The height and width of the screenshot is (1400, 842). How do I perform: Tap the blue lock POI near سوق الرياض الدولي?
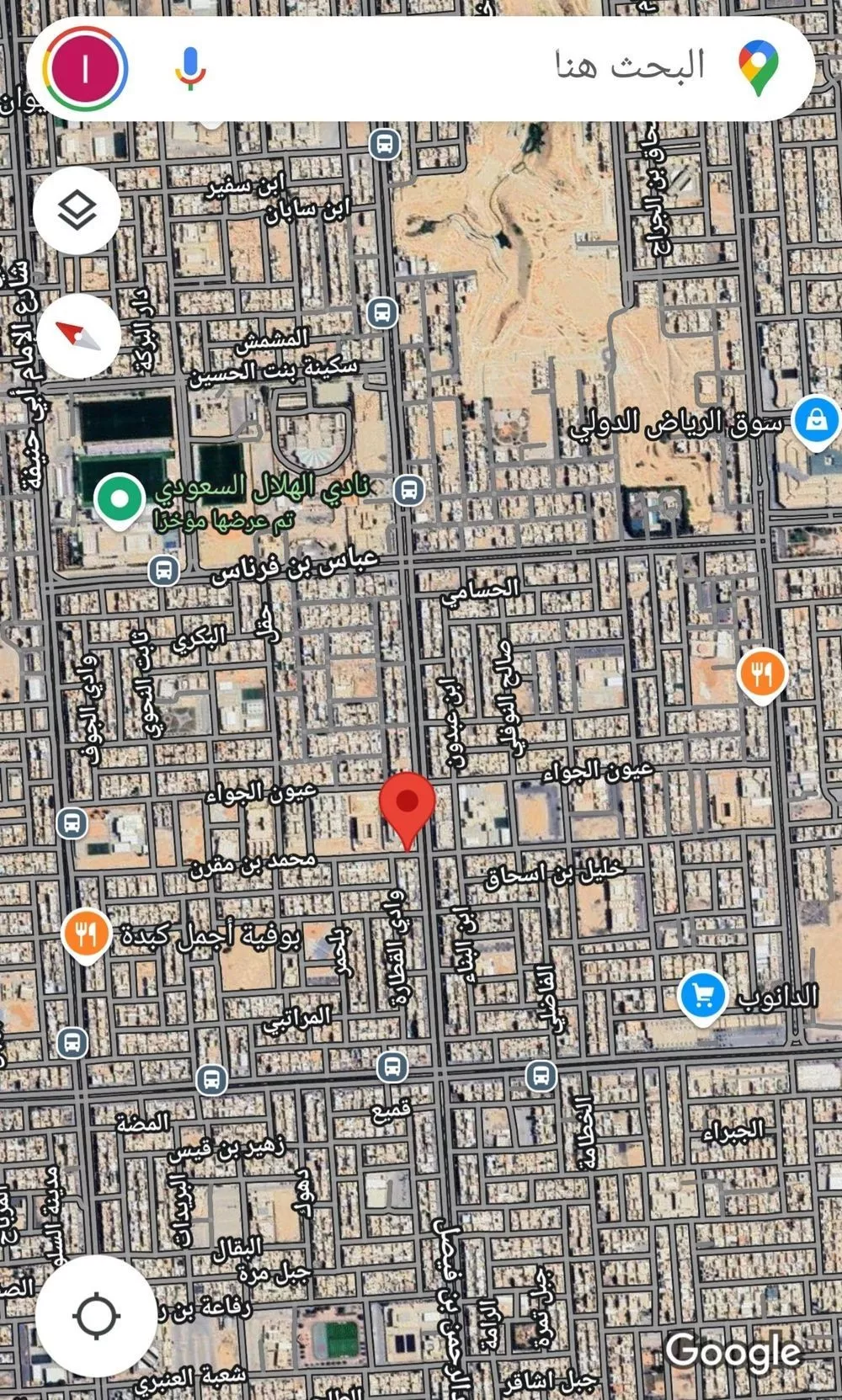coord(814,418)
